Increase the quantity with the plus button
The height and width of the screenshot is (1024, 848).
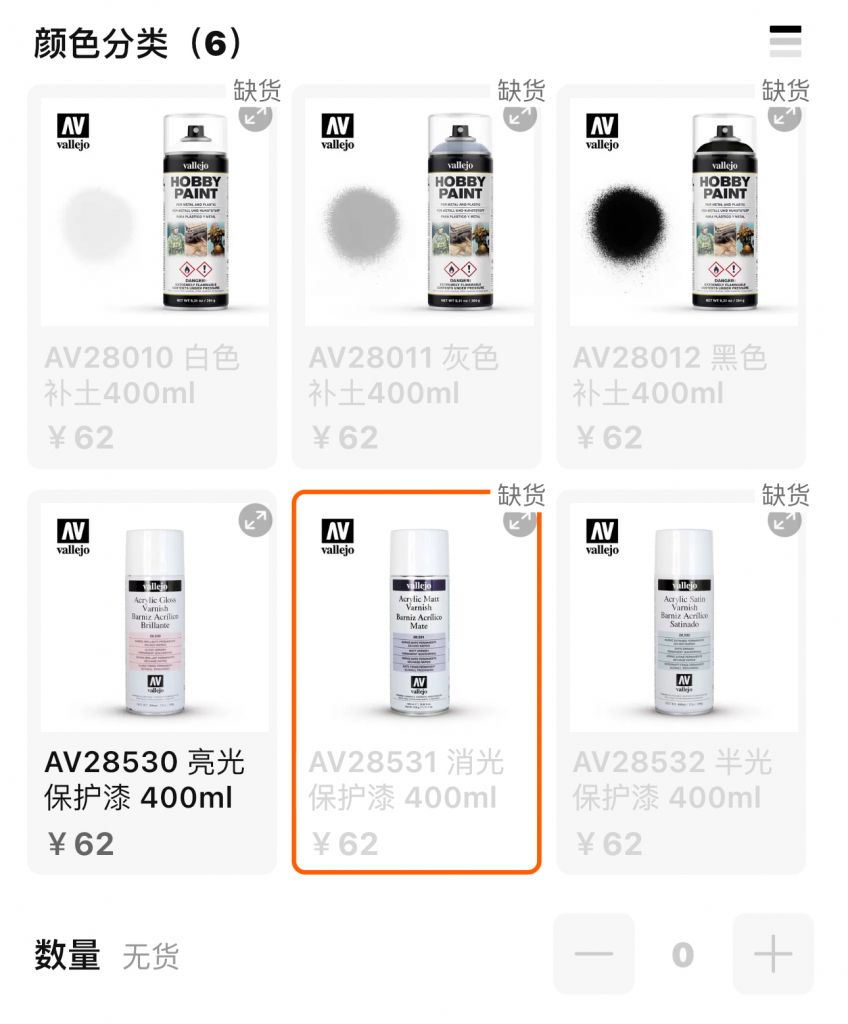(x=773, y=954)
